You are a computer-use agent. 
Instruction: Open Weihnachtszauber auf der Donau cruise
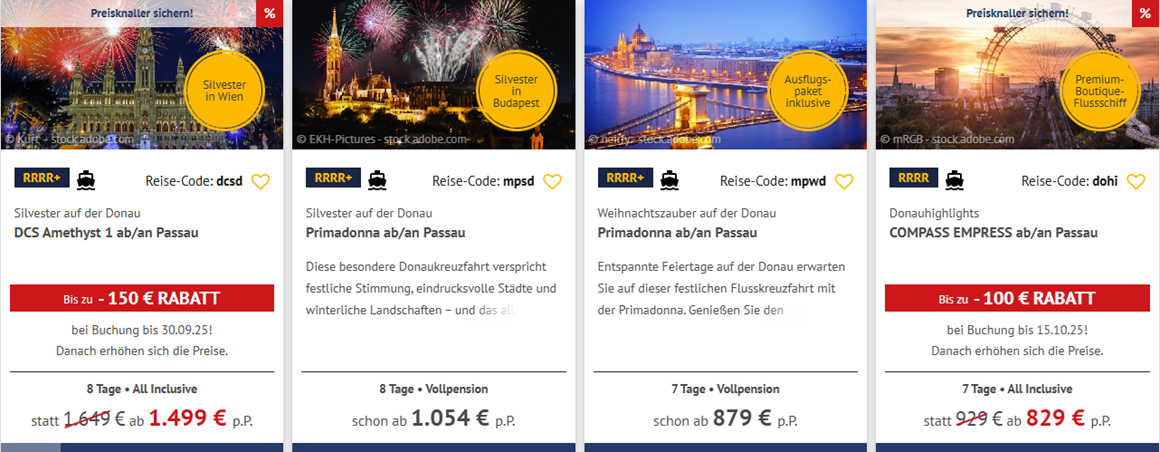(x=677, y=233)
